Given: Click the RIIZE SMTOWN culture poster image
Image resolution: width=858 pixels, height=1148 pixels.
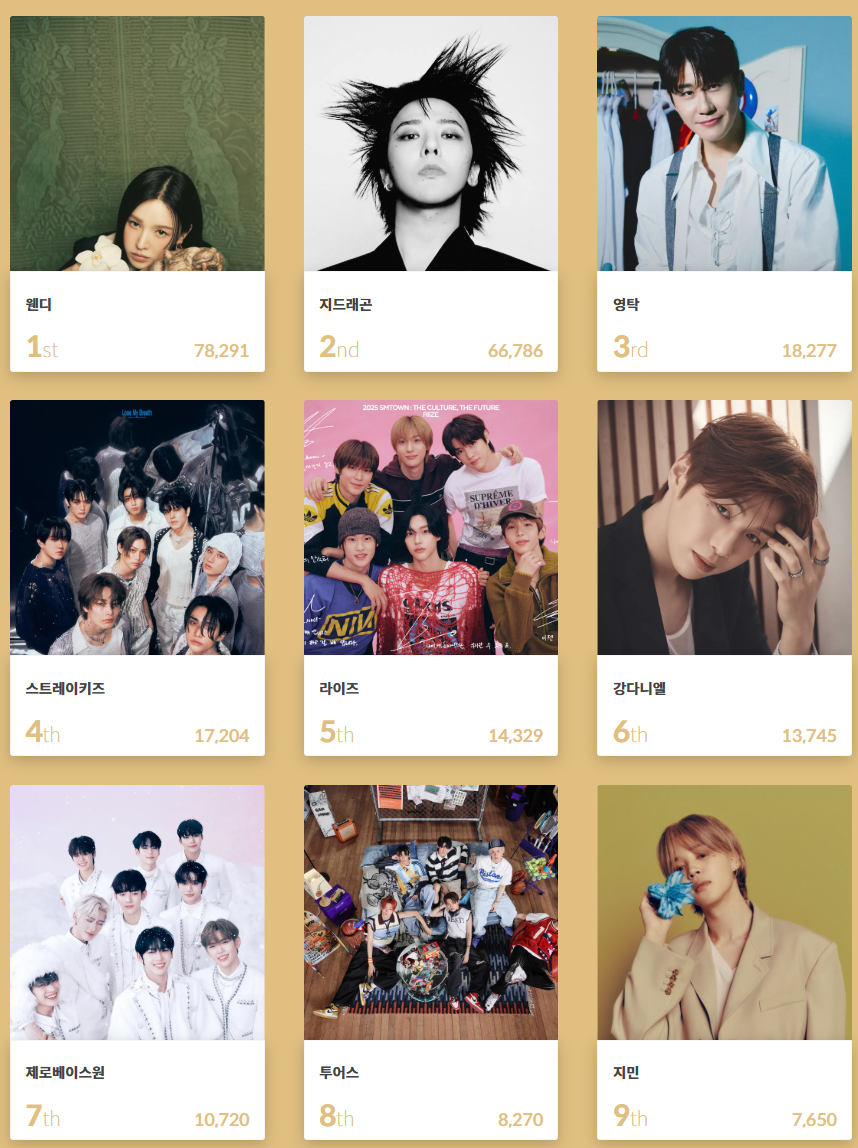Looking at the screenshot, I should [x=430, y=528].
